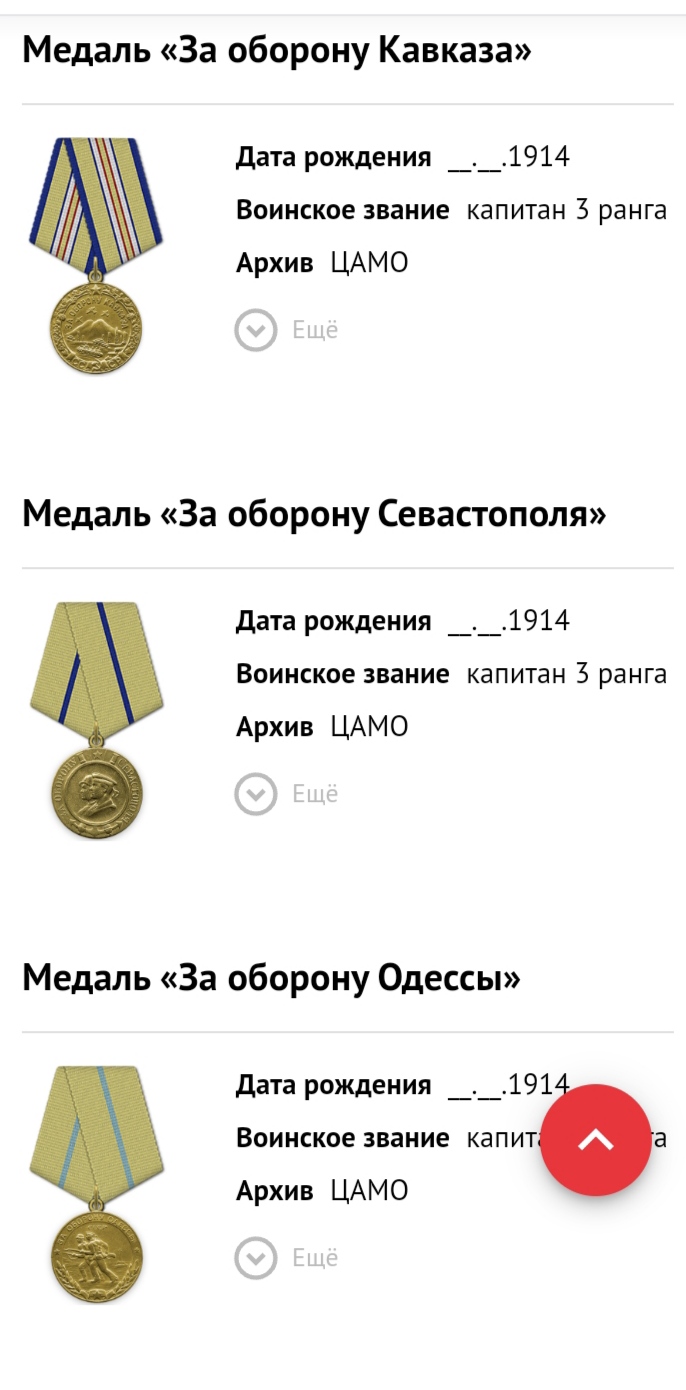This screenshot has width=686, height=1390.
Task: Open the За оборону Кавказа medal image
Action: click(96, 257)
